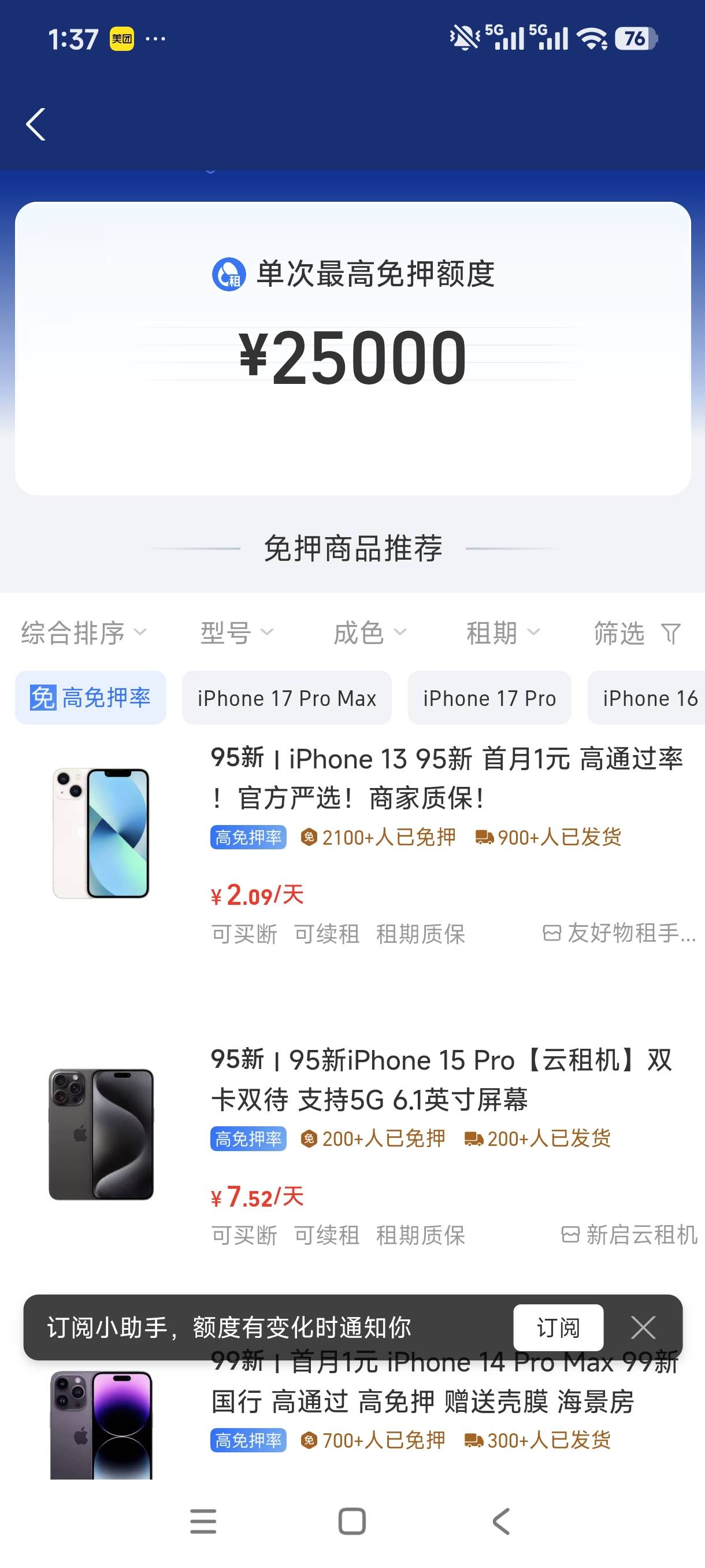Filter by iPhone 17 Pro Max chip
The height and width of the screenshot is (1568, 705).
click(287, 698)
